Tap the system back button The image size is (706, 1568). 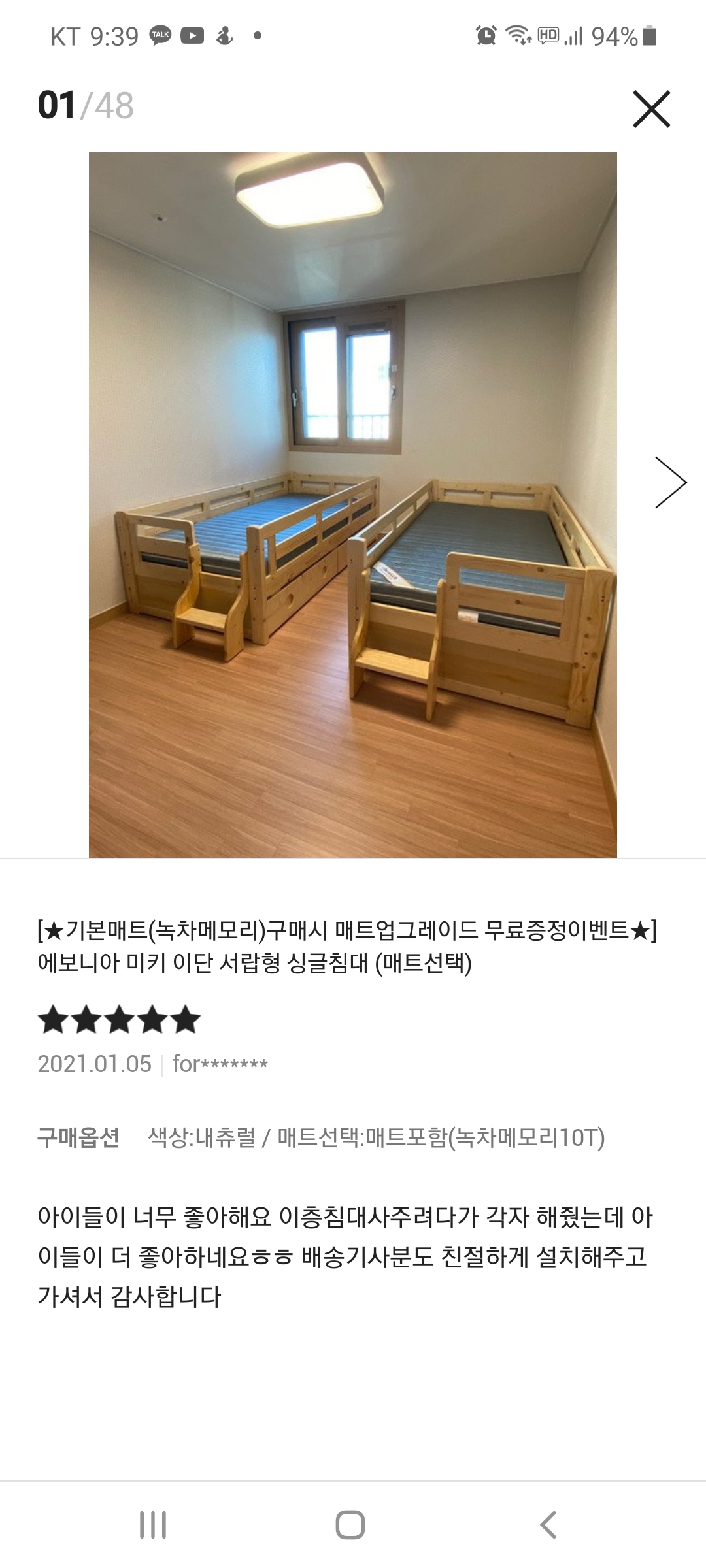(x=548, y=1525)
